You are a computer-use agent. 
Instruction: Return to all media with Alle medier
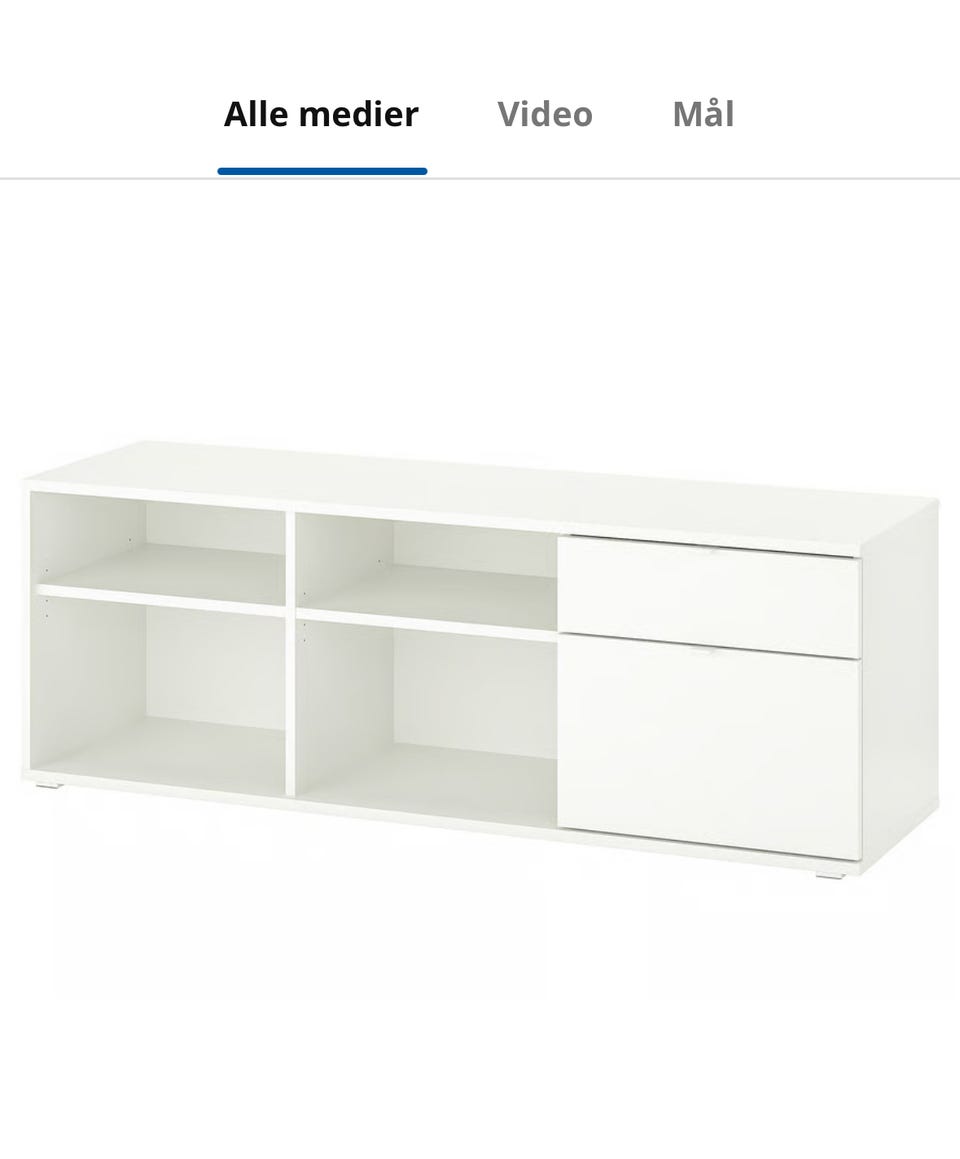(x=322, y=113)
